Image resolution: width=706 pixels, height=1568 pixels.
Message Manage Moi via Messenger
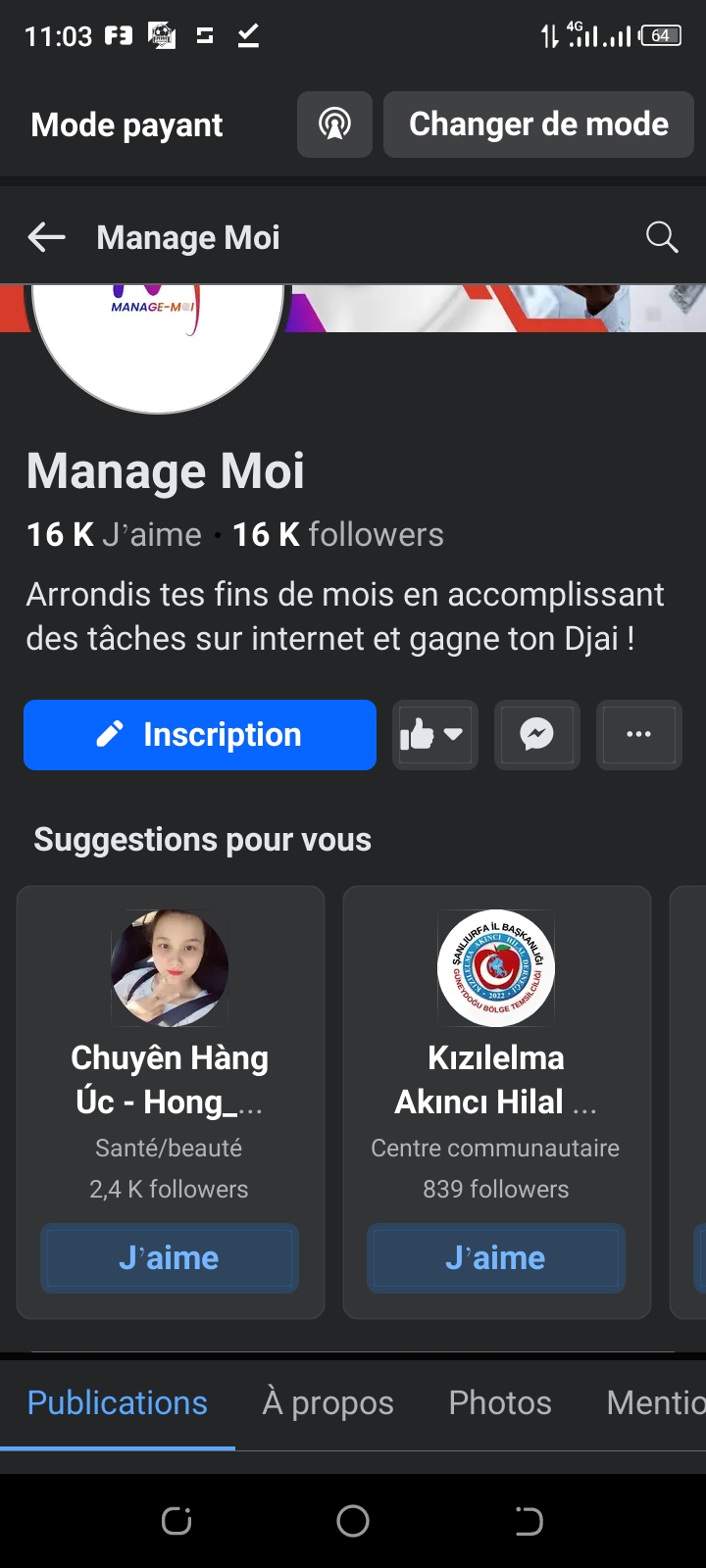pos(536,735)
